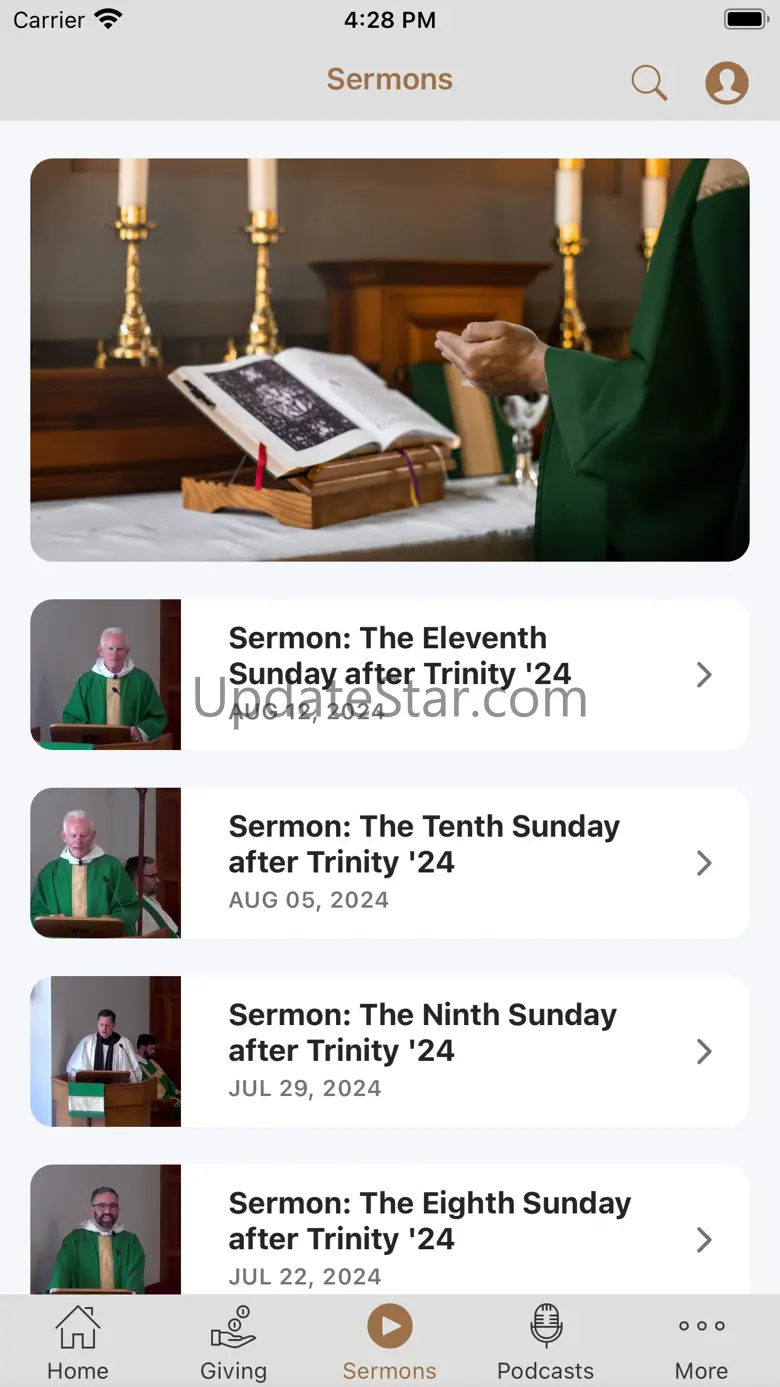This screenshot has width=780, height=1387.
Task: Tap the Sermons tab
Action: 390,1343
